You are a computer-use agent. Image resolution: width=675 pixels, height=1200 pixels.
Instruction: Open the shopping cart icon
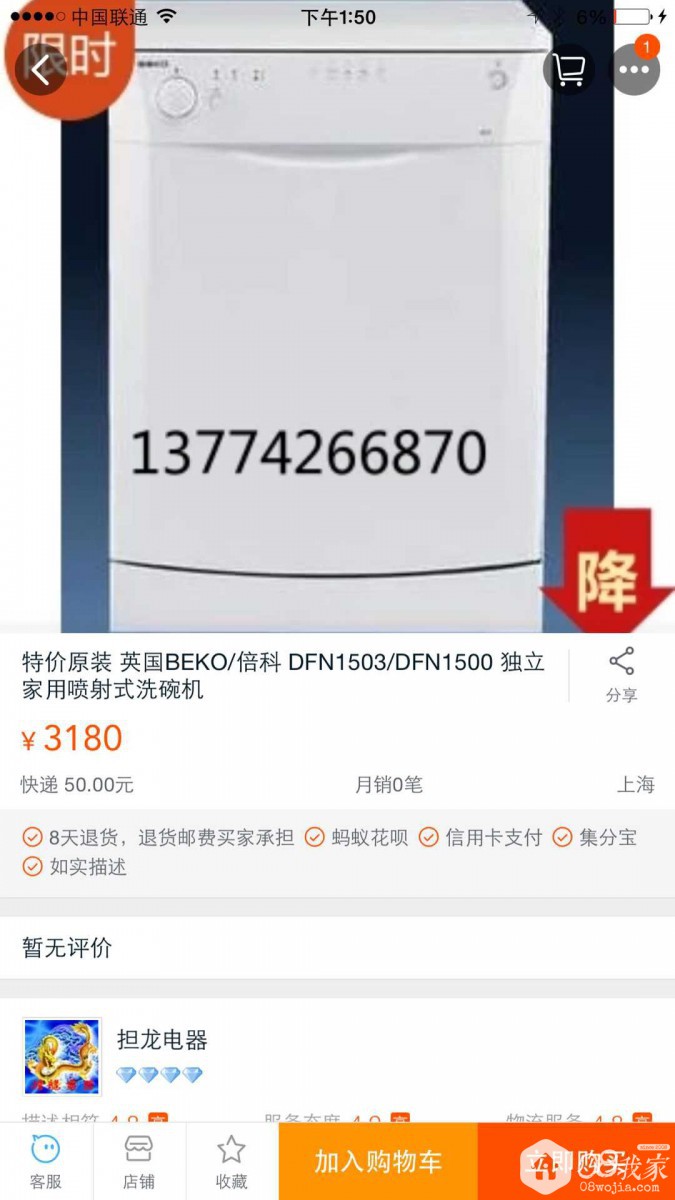[x=569, y=70]
